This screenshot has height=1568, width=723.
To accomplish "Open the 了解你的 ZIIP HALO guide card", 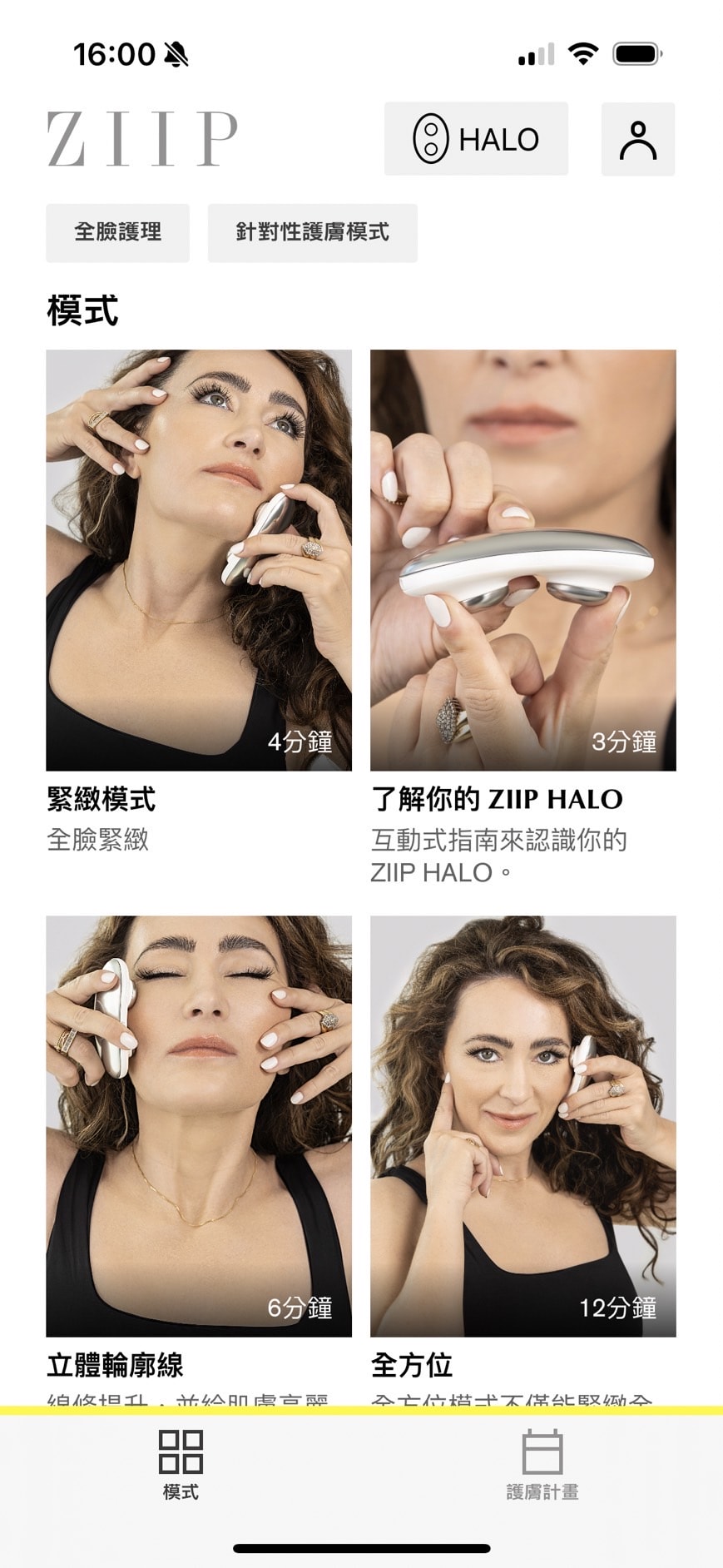I will (522, 559).
